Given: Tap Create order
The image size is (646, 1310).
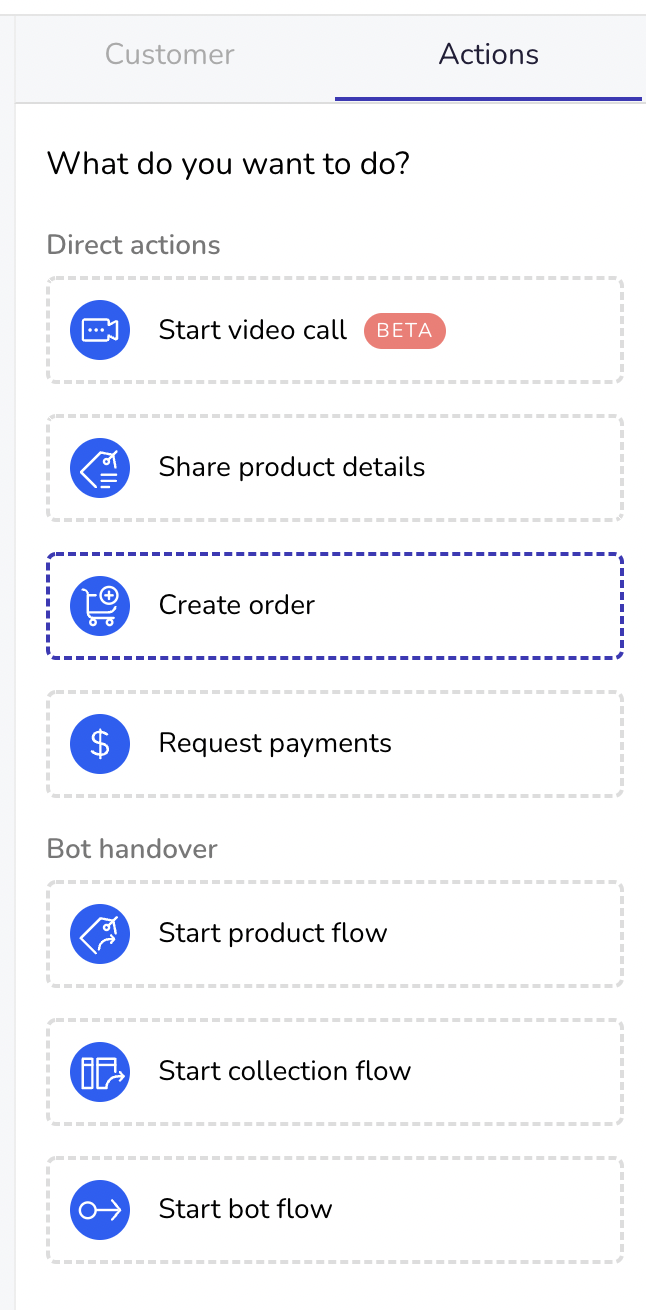Looking at the screenshot, I should point(335,606).
